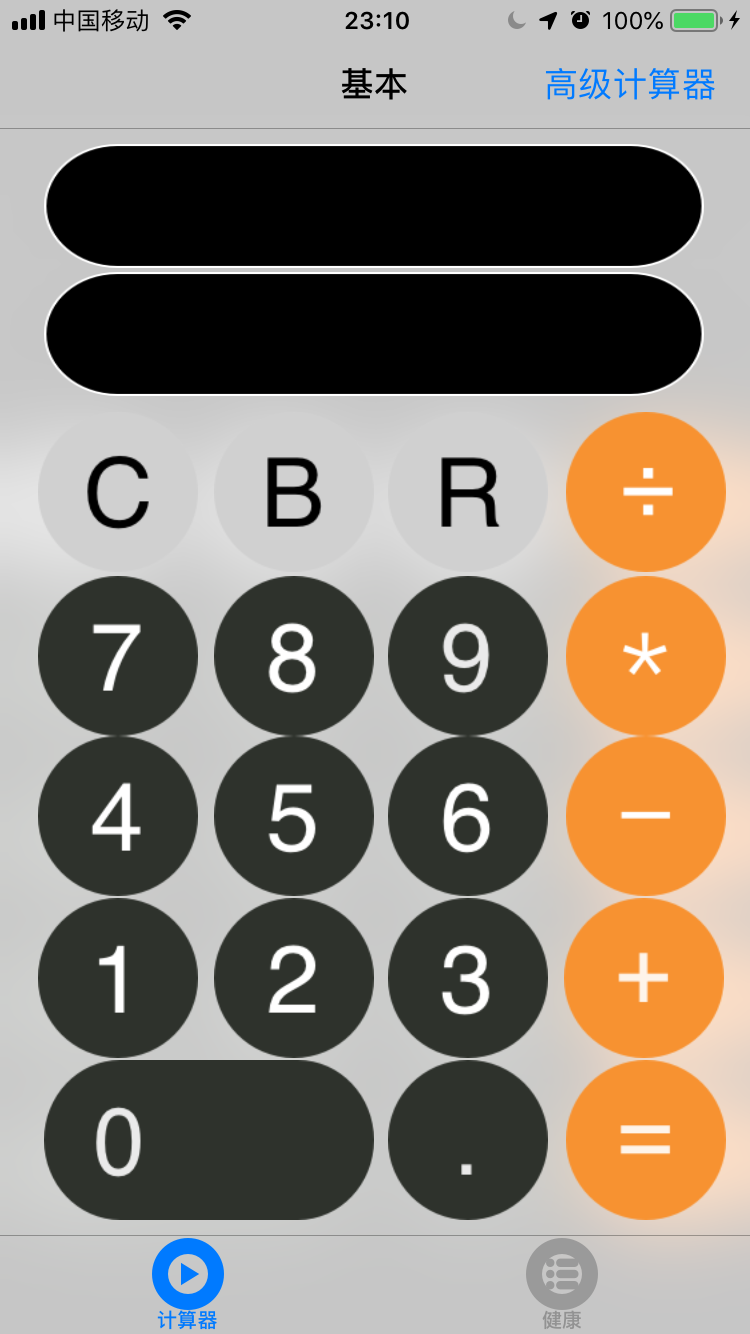
Task: Enter the digit 7
Action: [x=118, y=656]
